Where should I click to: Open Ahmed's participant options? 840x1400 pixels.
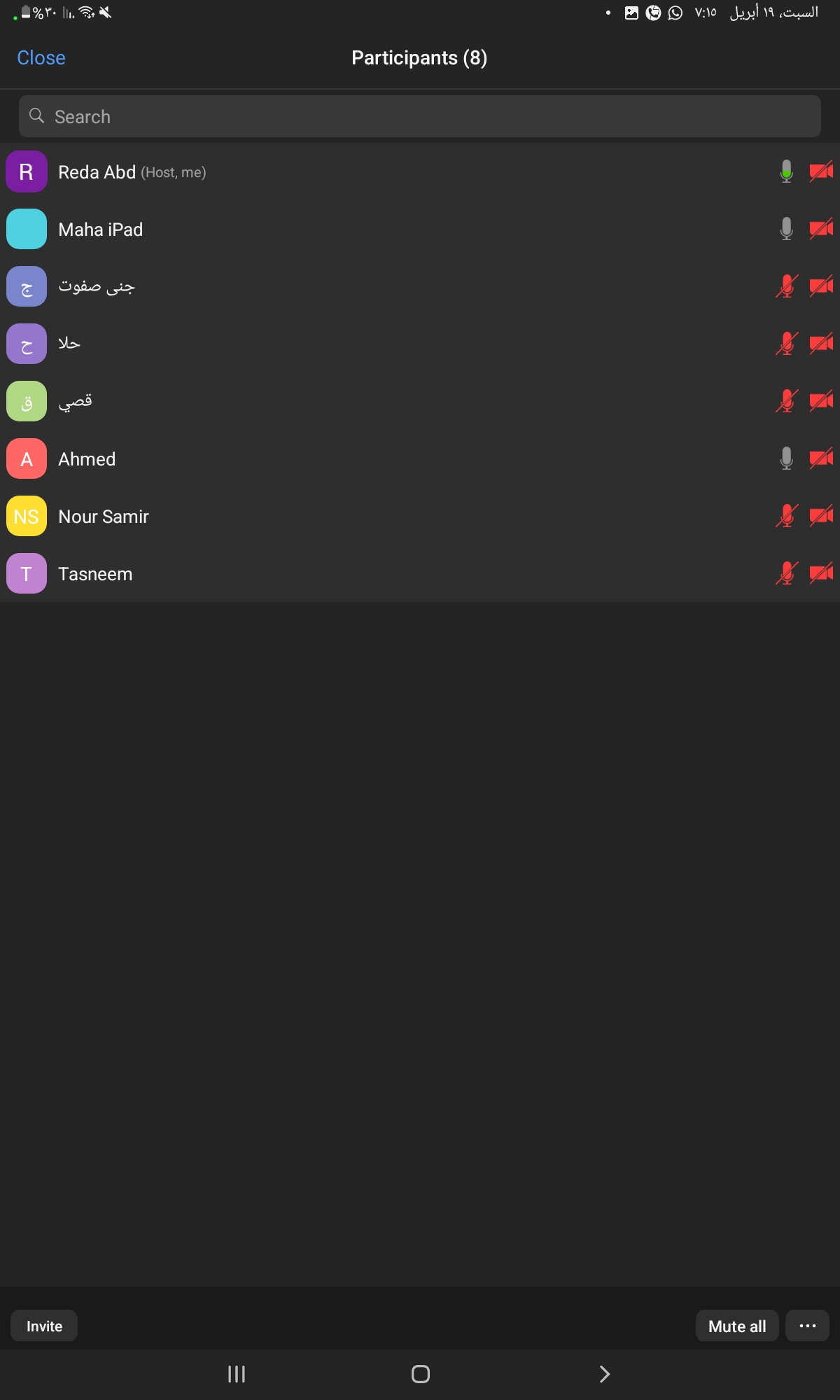420,458
